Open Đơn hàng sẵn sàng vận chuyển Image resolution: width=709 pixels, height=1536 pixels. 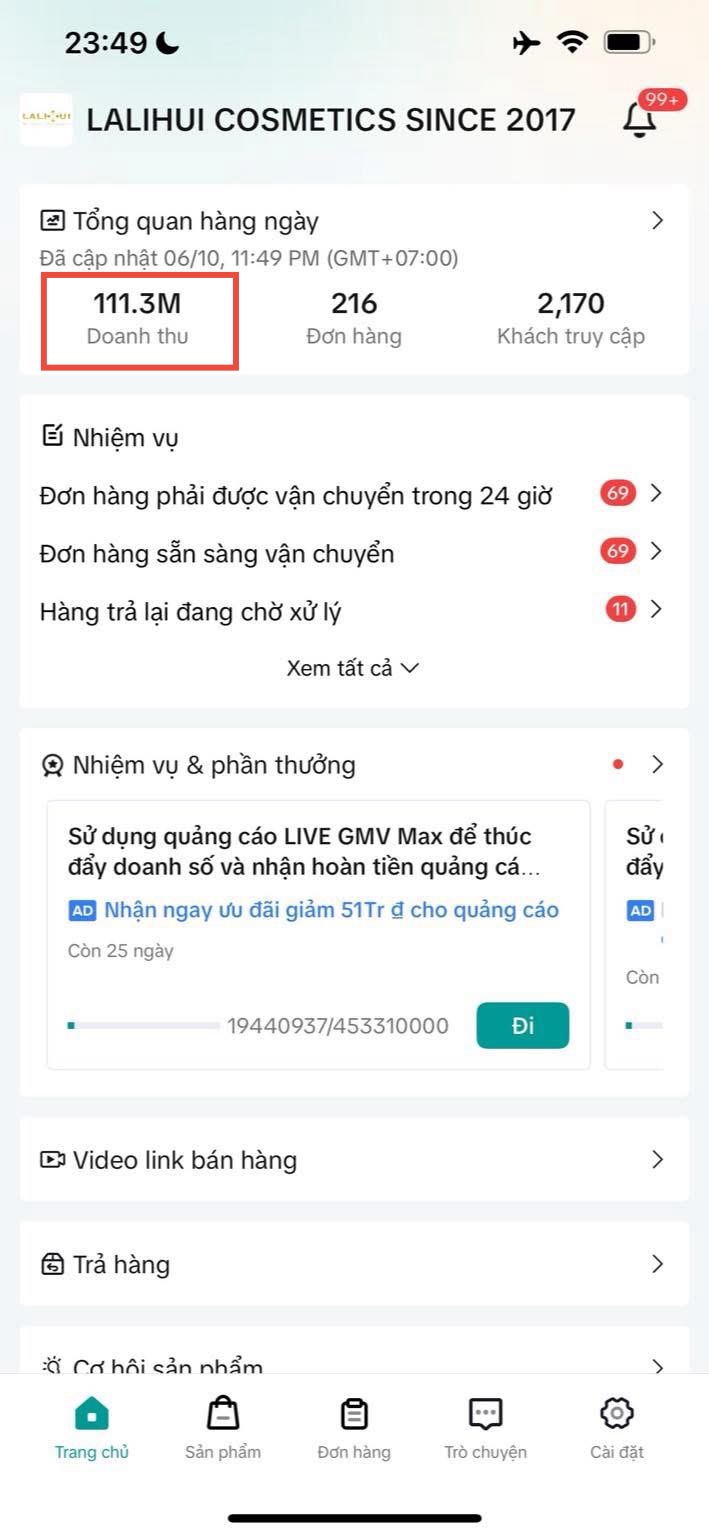350,552
